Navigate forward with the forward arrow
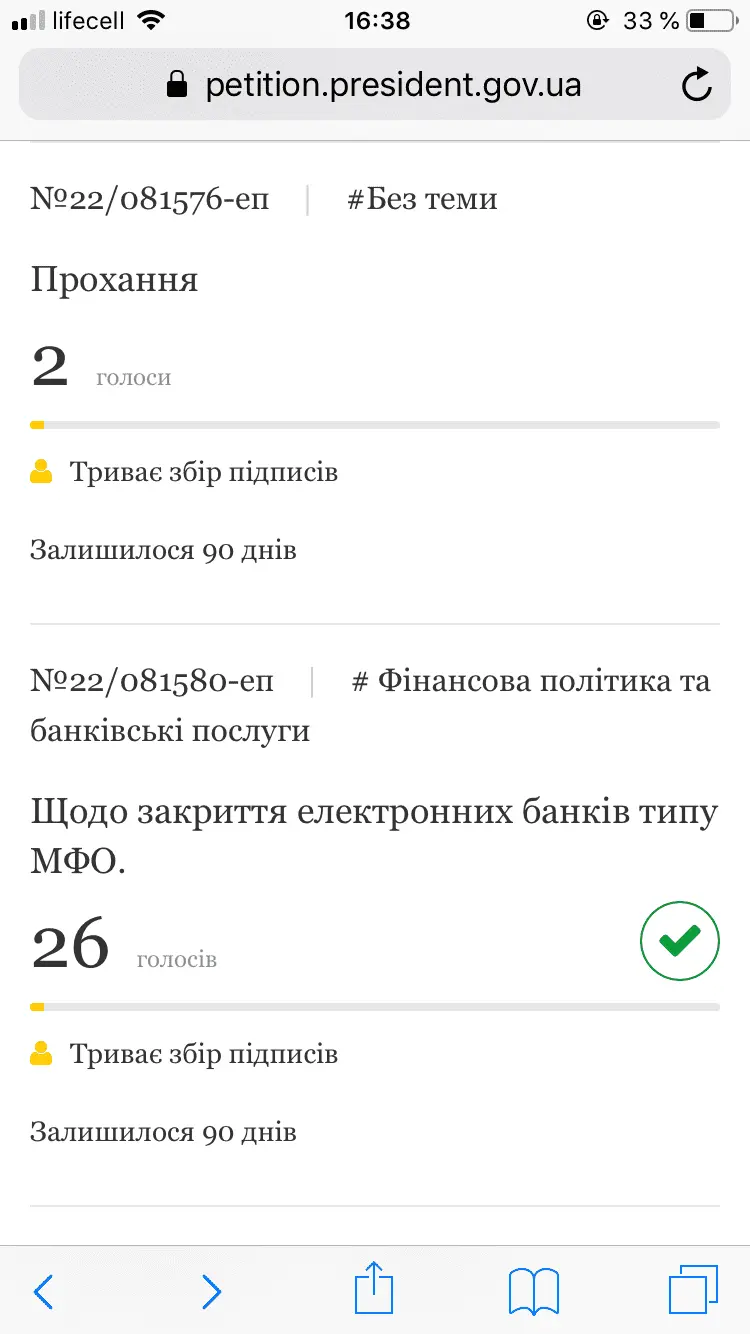This screenshot has width=750, height=1334. [211, 1292]
